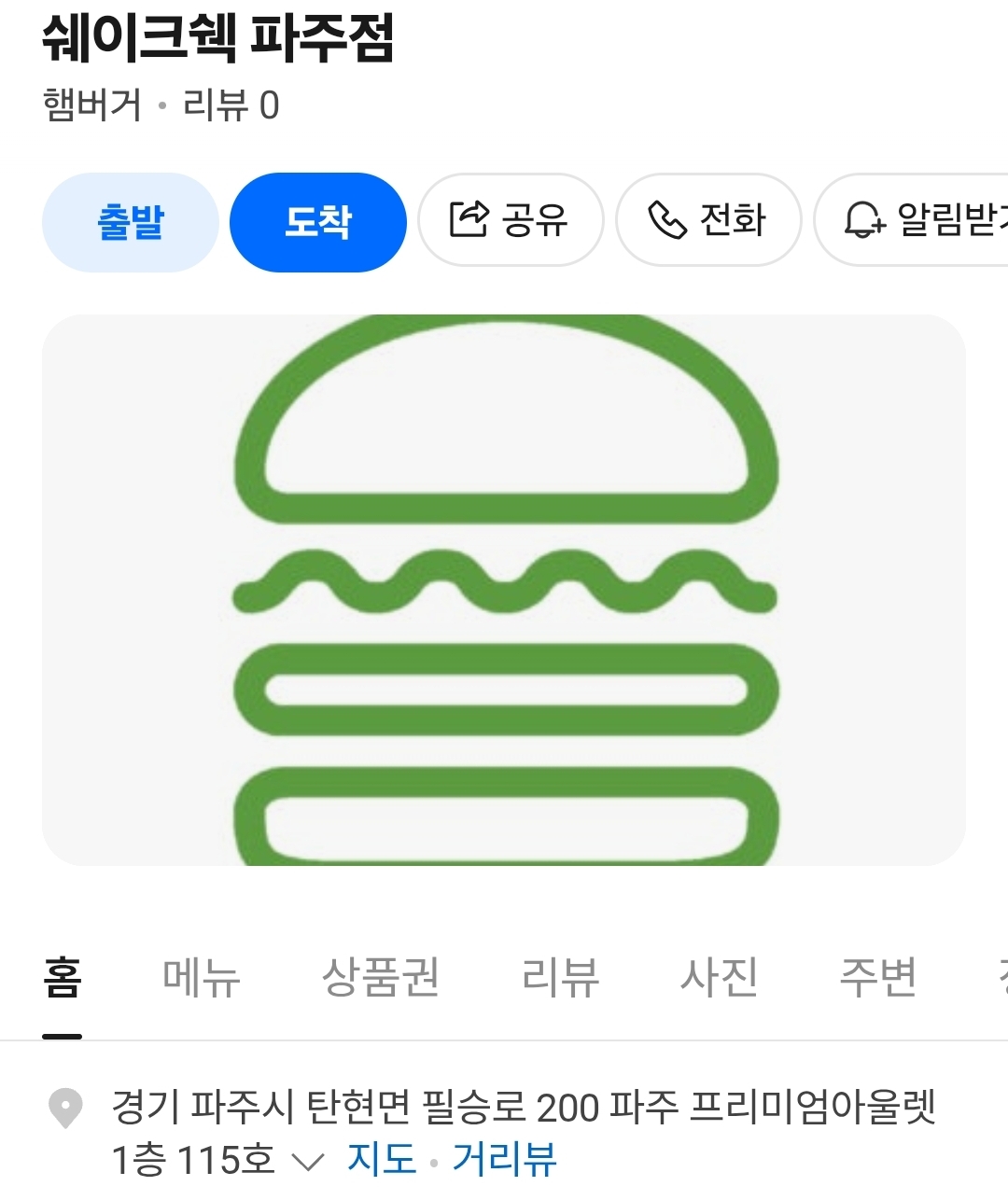Set 쉐이크쉑 파주점 as destination (도착)
The height and width of the screenshot is (1200, 1008).
click(x=318, y=222)
